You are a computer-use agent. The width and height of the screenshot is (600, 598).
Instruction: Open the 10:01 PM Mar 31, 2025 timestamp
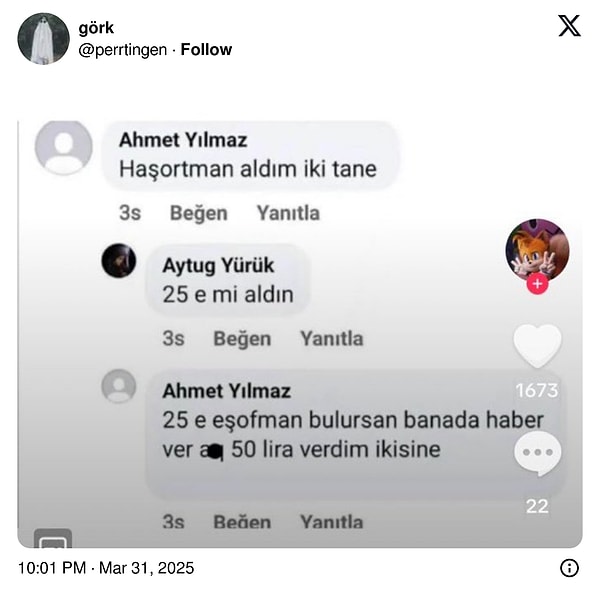106,568
